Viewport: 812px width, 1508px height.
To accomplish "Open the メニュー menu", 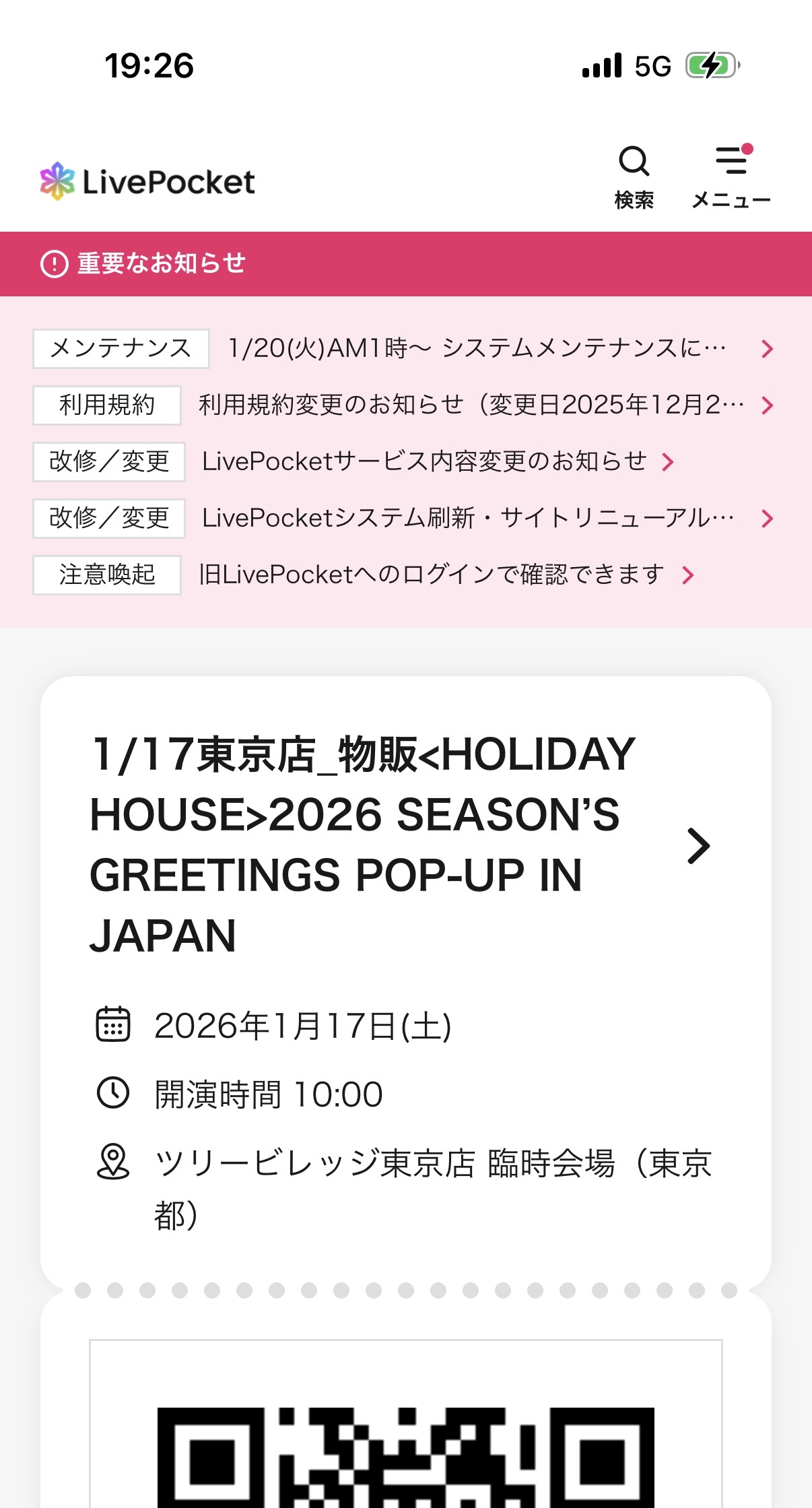I will tap(731, 176).
